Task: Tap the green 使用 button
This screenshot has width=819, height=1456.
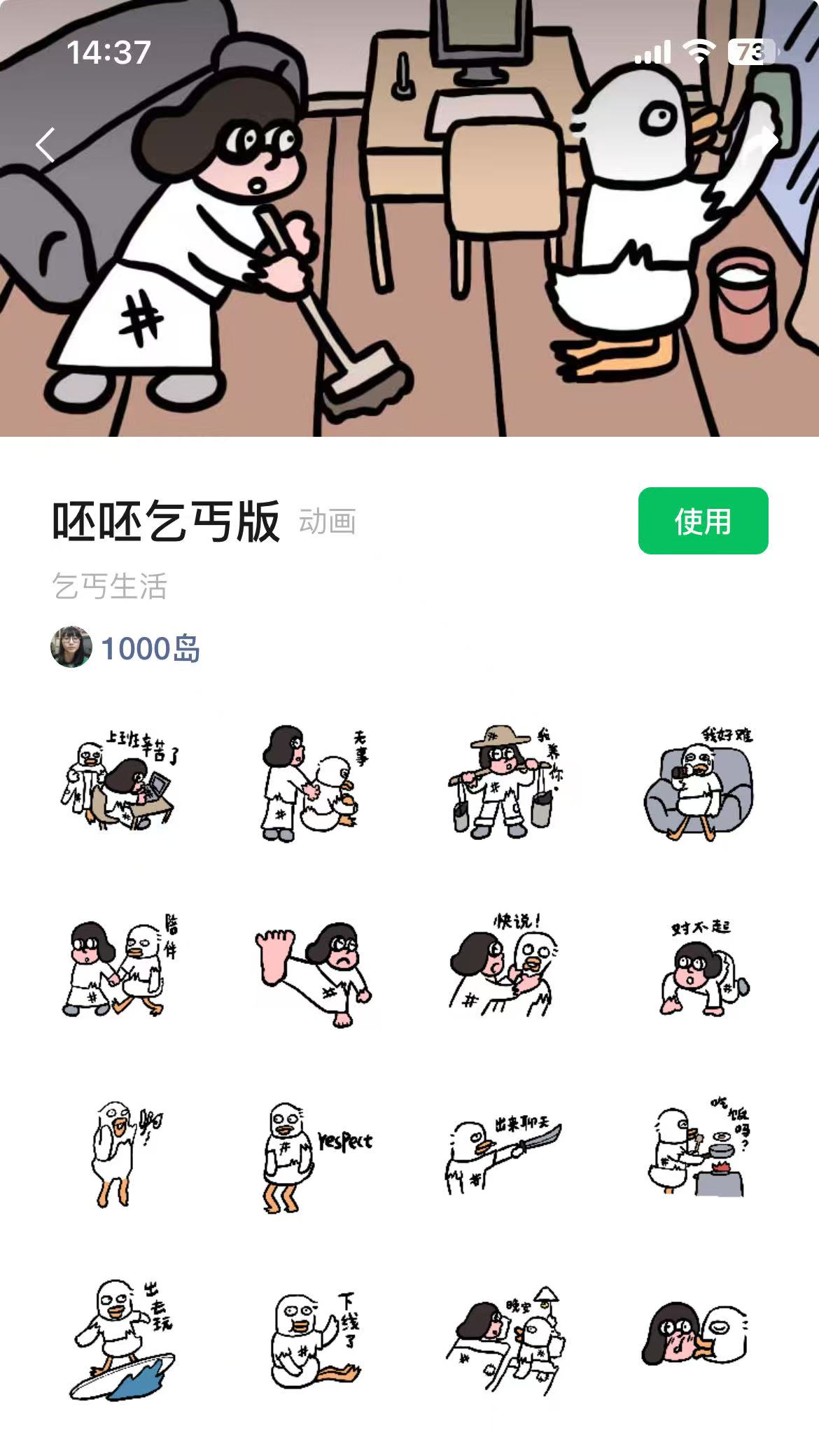Action: (703, 521)
